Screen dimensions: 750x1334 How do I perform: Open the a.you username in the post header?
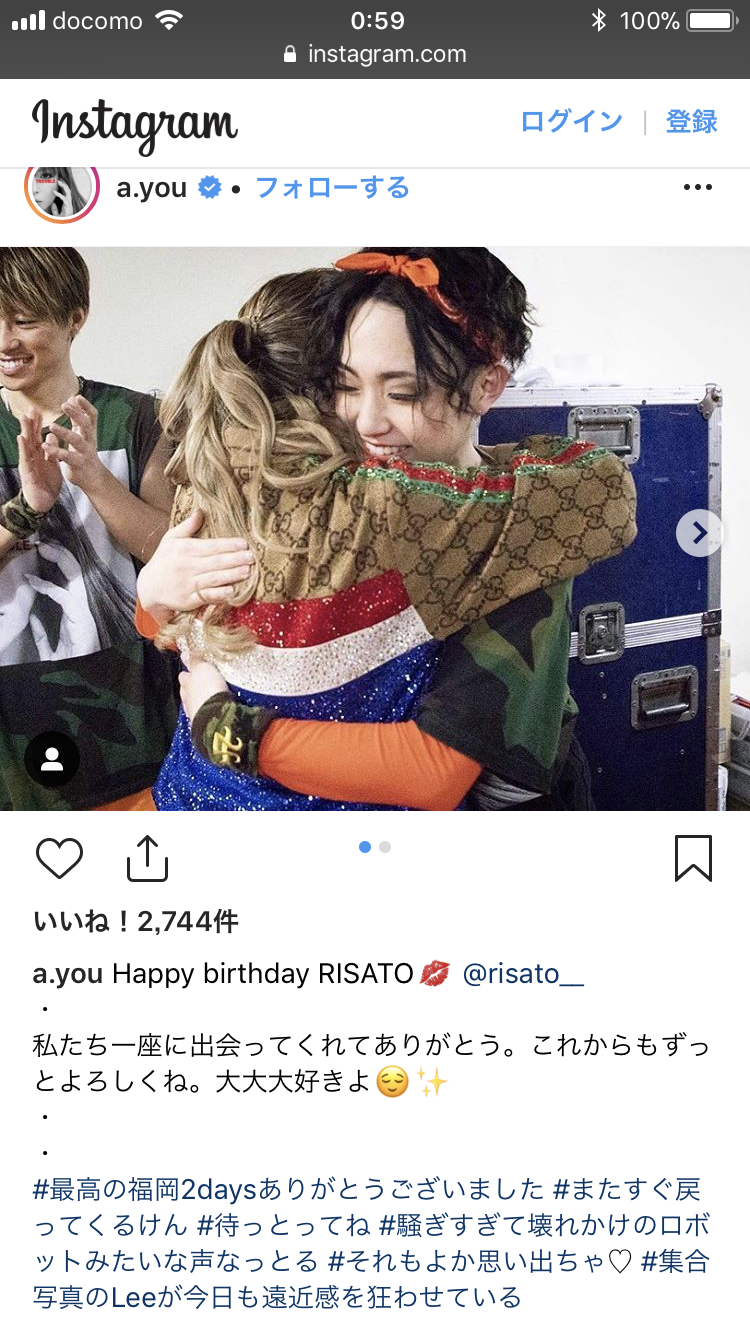[151, 188]
